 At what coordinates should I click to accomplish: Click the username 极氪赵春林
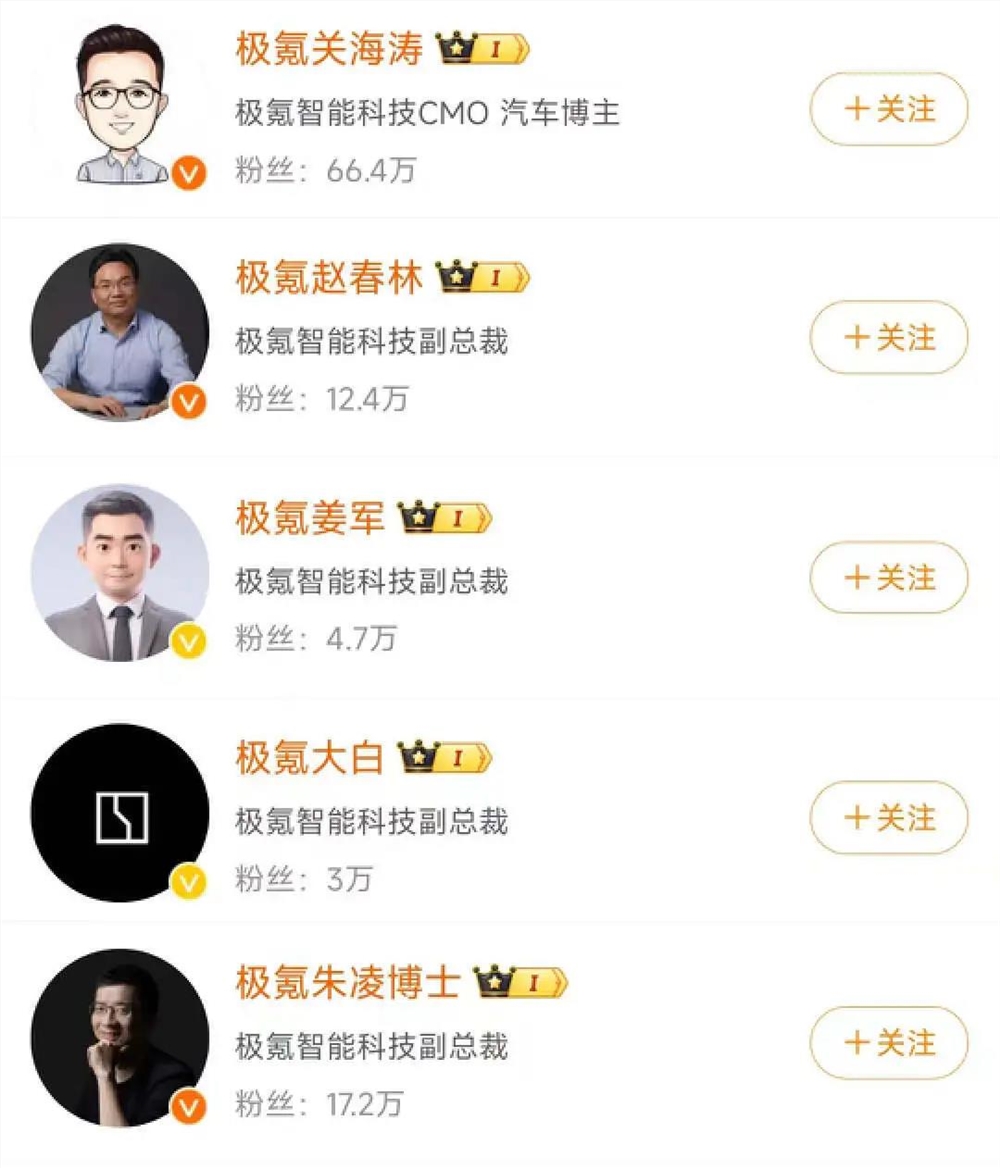click(x=330, y=279)
